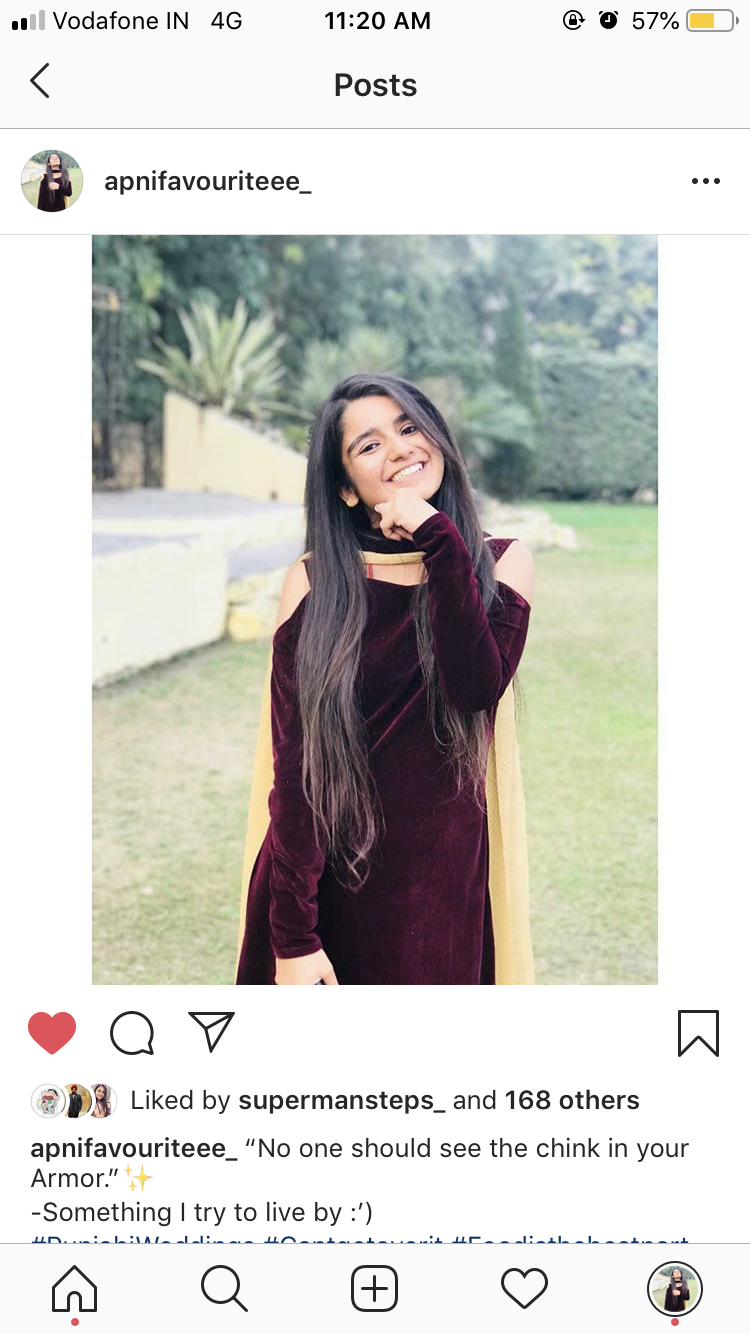The height and width of the screenshot is (1334, 750).
Task: Share the post via paper plane icon
Action: 211,1032
